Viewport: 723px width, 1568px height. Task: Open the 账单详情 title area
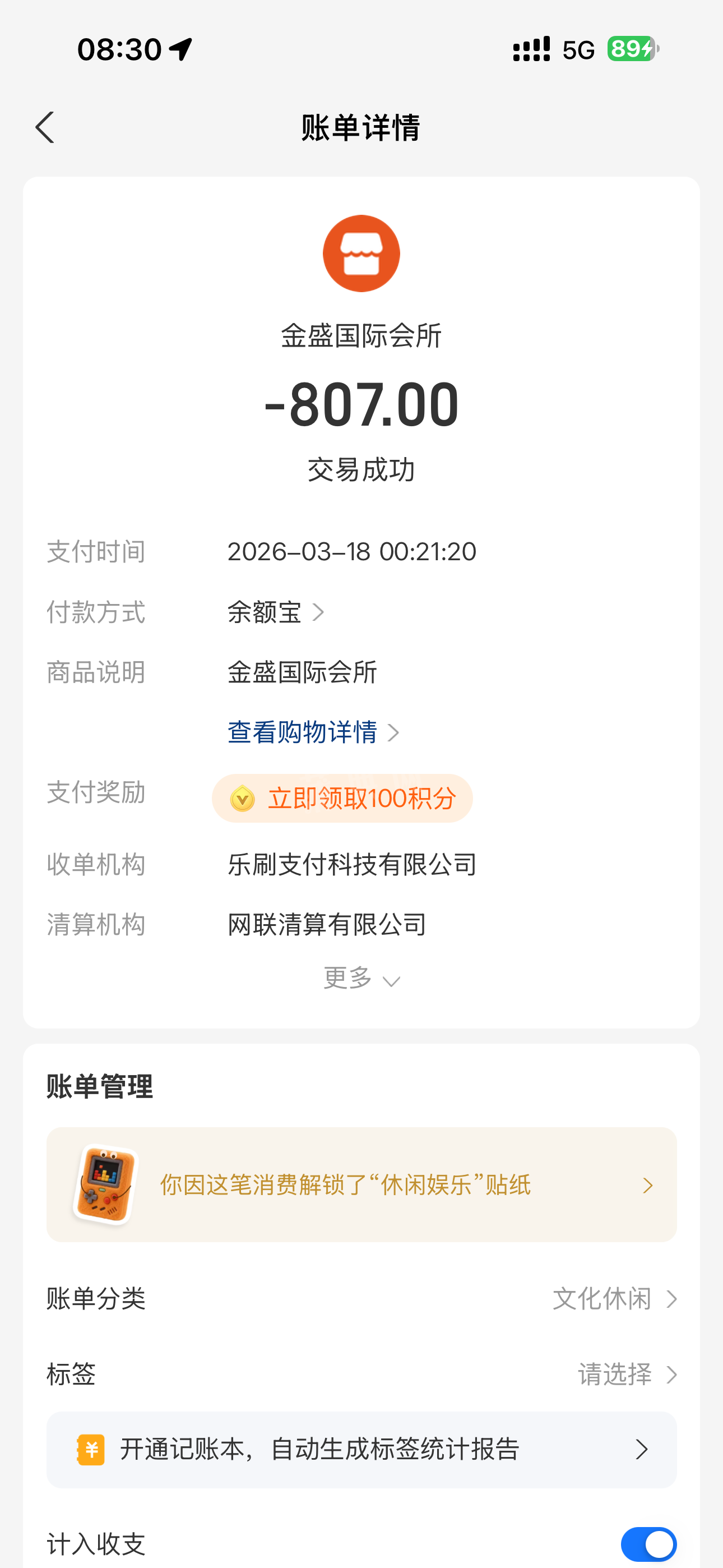tap(361, 128)
